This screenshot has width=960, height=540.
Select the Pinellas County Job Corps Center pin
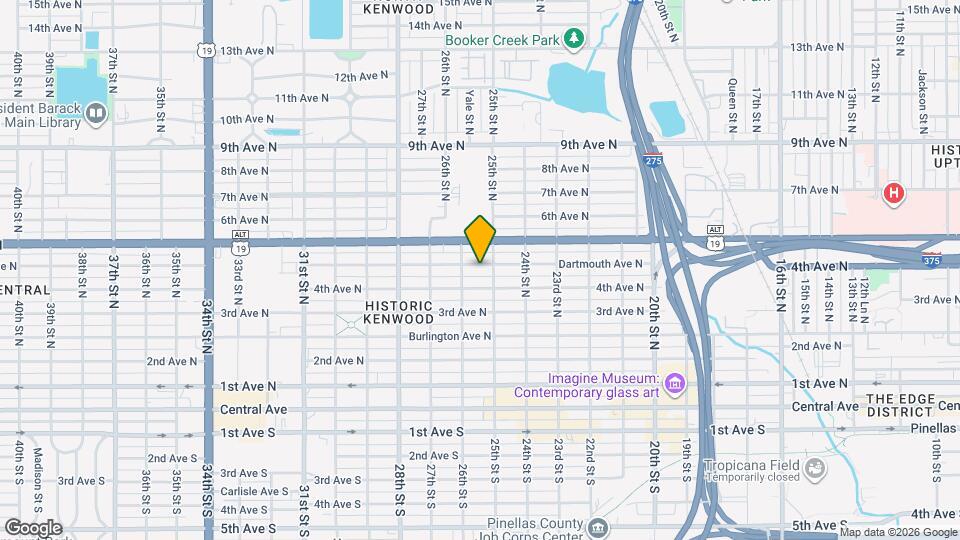tap(597, 527)
